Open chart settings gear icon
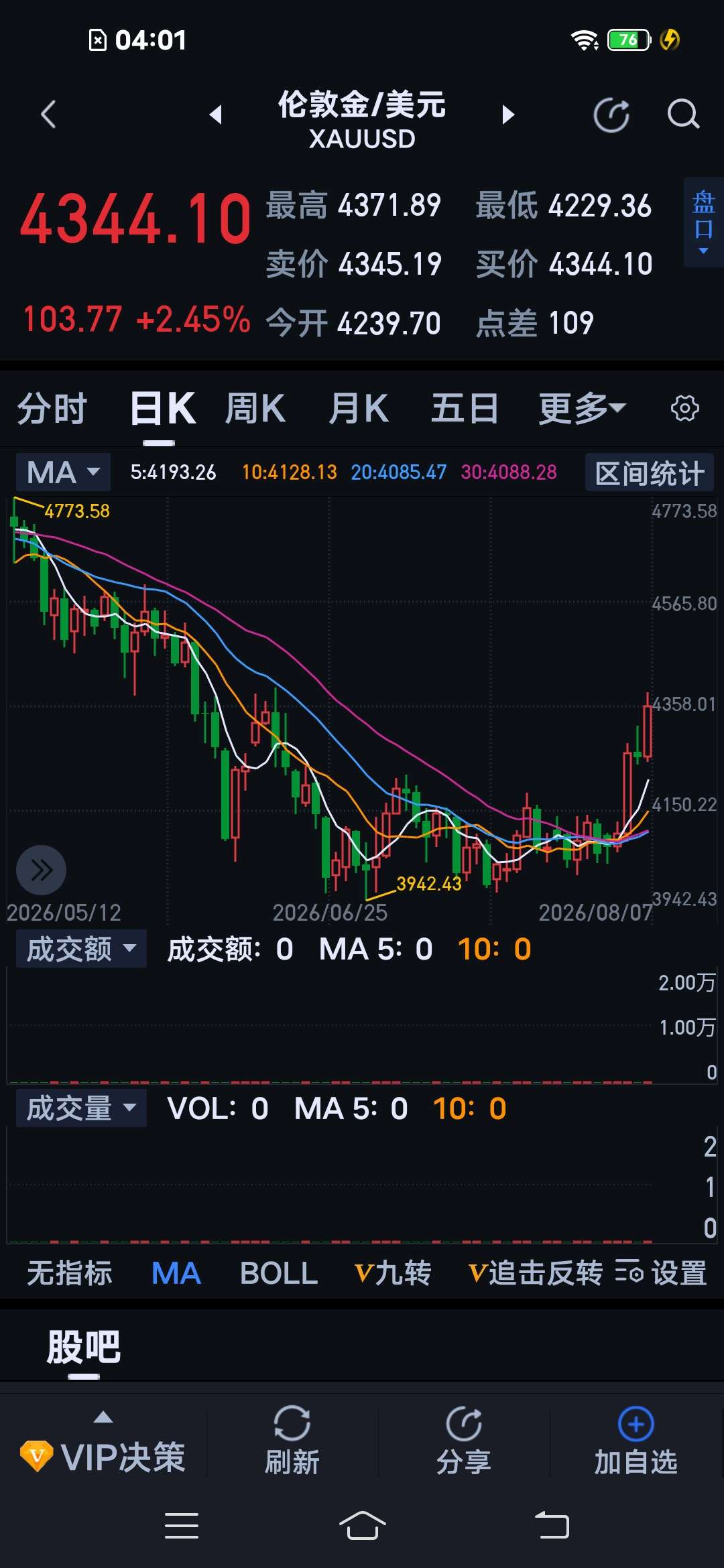Viewport: 724px width, 1568px height. click(684, 408)
